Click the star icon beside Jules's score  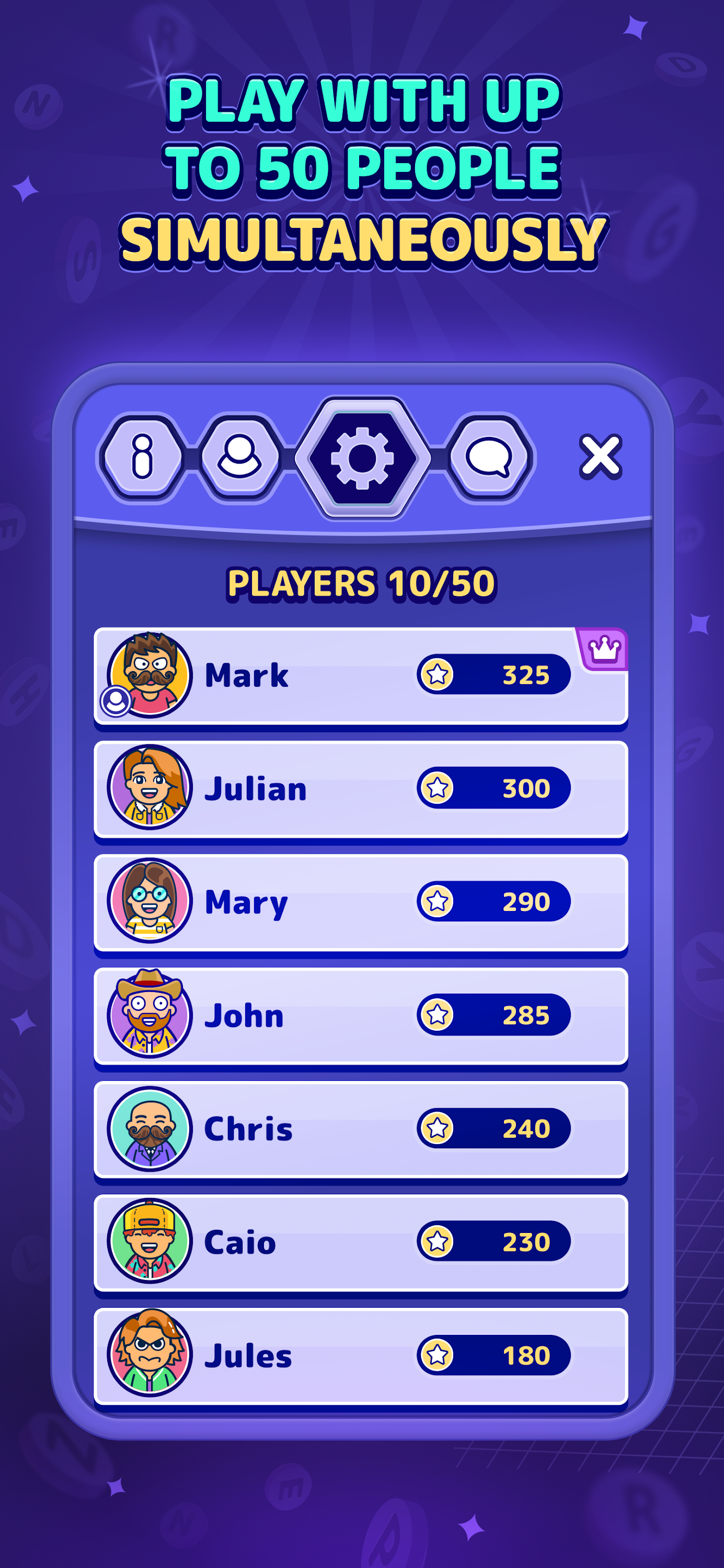pyautogui.click(x=439, y=1357)
